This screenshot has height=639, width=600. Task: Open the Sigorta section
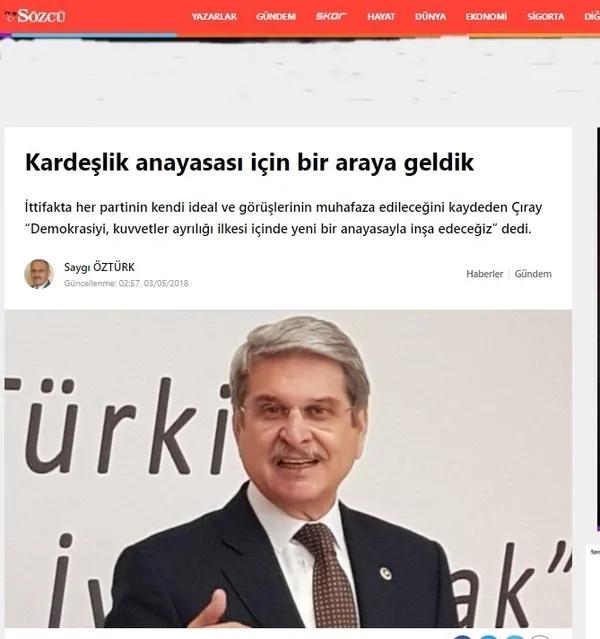pos(546,17)
